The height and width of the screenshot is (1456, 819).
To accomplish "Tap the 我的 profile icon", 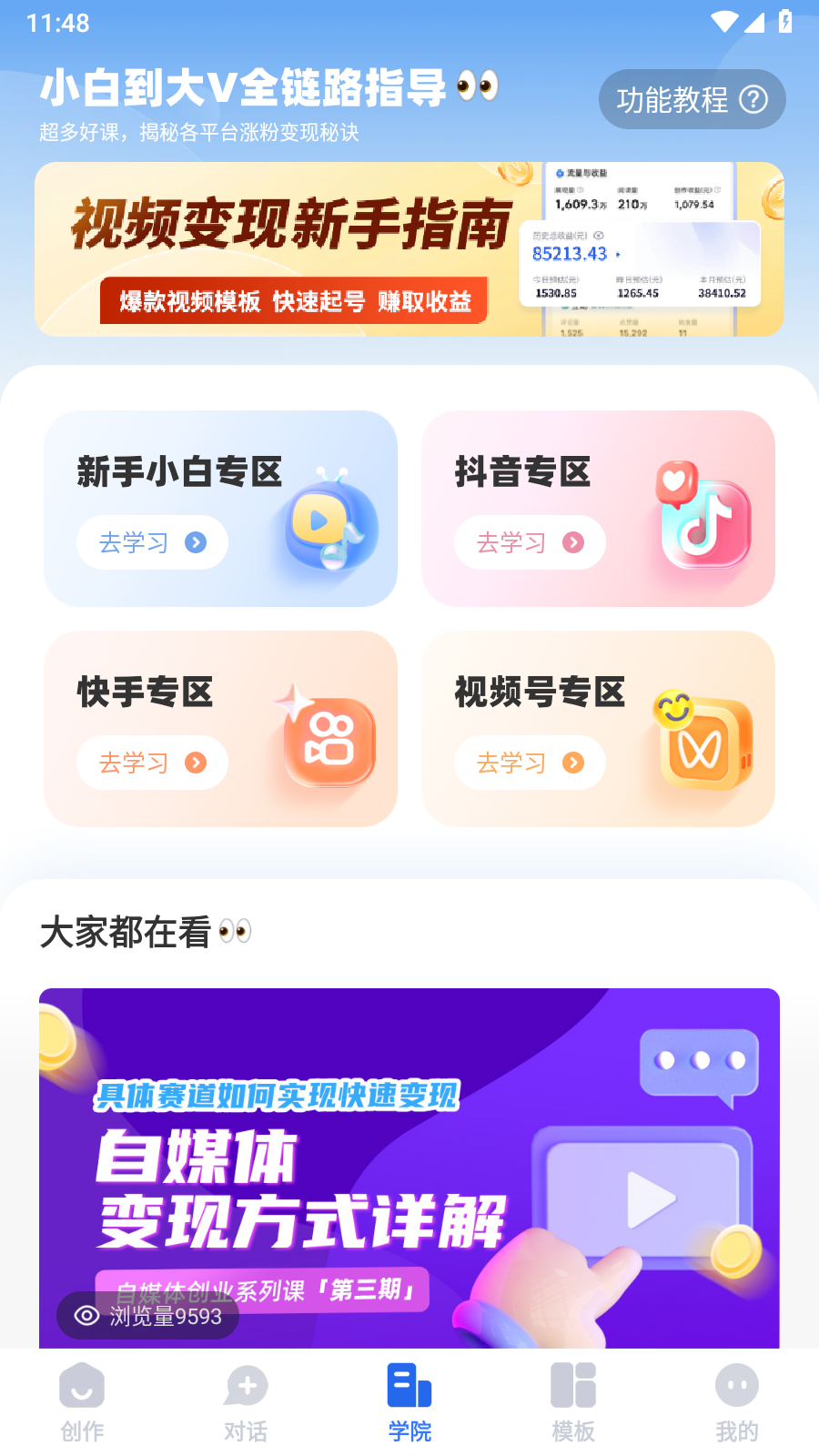I will coord(736,1386).
